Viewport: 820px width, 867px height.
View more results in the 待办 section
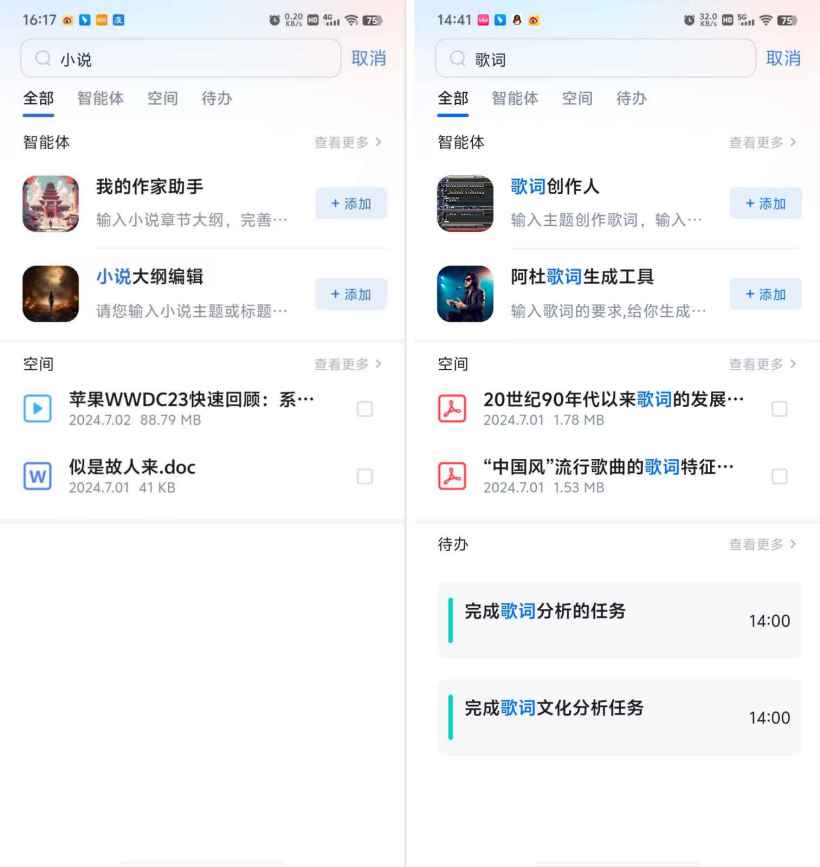[x=763, y=545]
